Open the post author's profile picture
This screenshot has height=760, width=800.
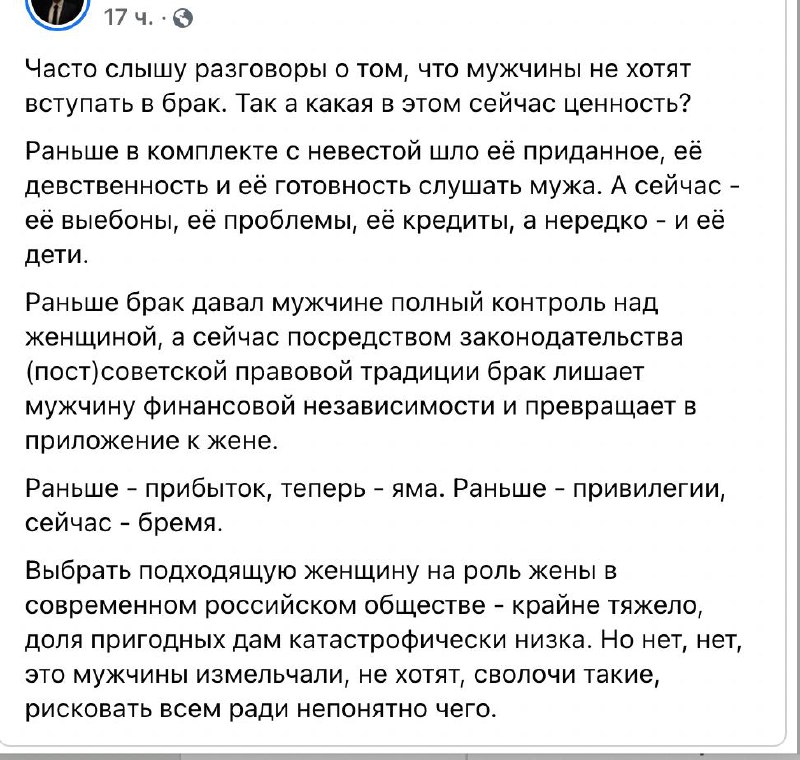click(58, 10)
